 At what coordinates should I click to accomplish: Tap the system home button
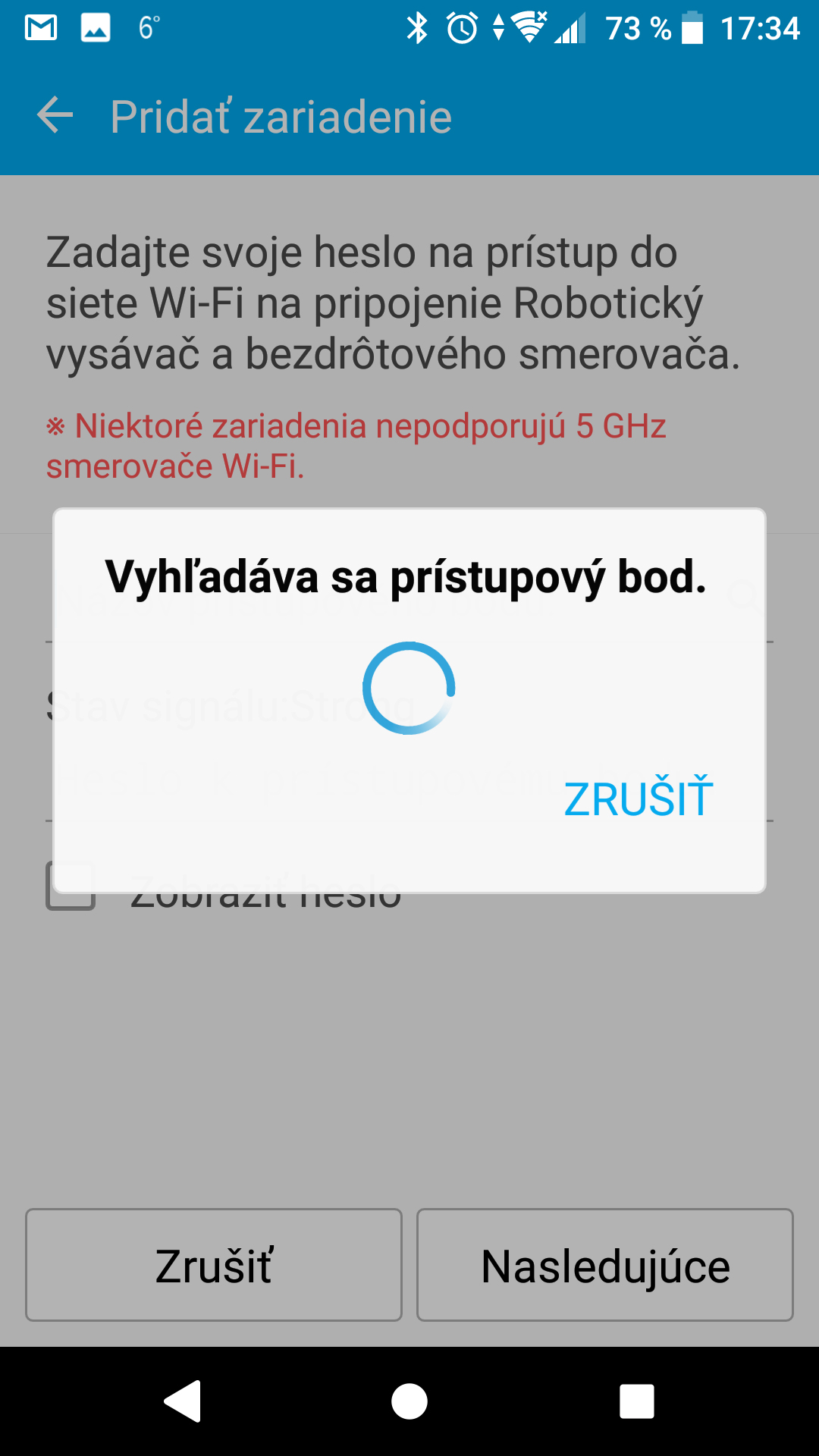[x=409, y=1401]
